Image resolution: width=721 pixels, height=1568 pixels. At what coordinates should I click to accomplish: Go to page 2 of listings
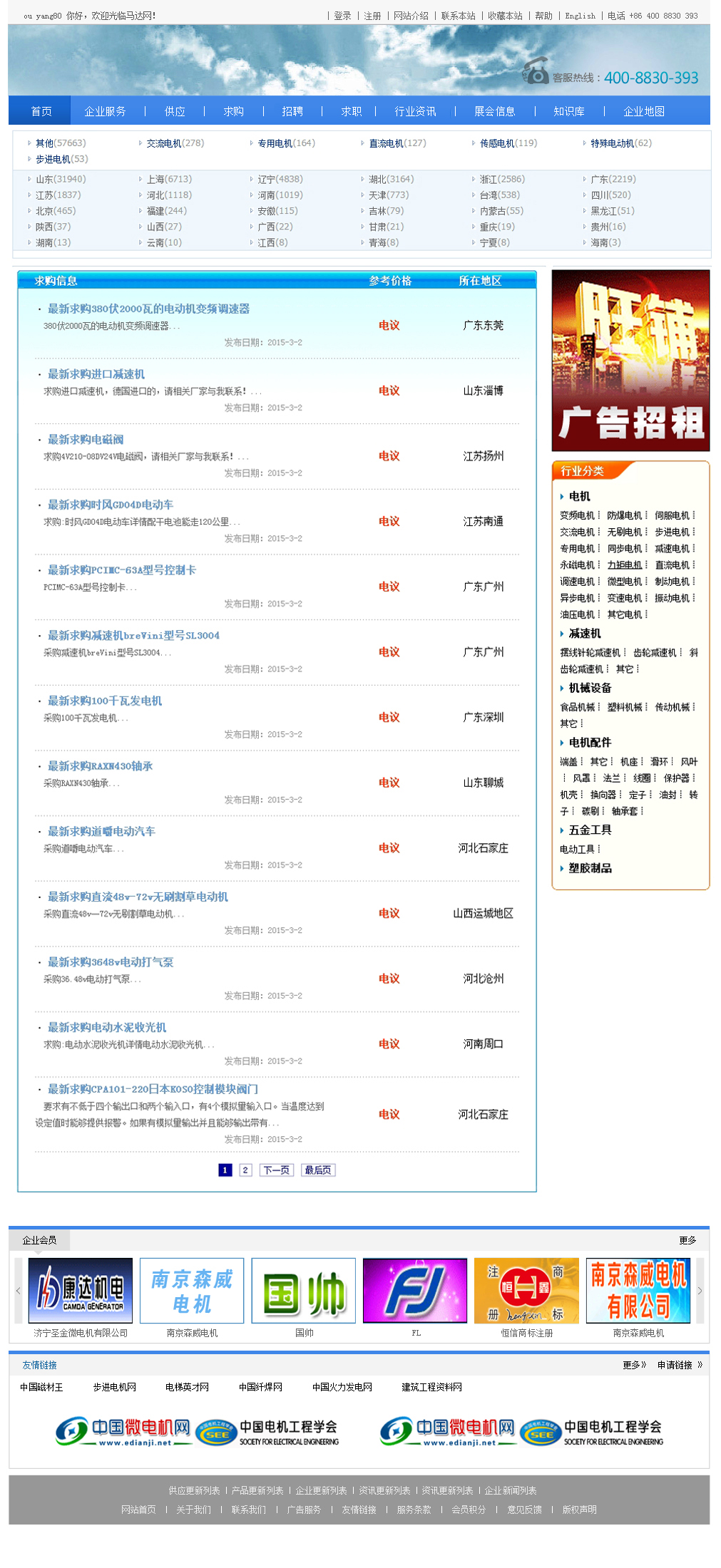[x=245, y=1170]
